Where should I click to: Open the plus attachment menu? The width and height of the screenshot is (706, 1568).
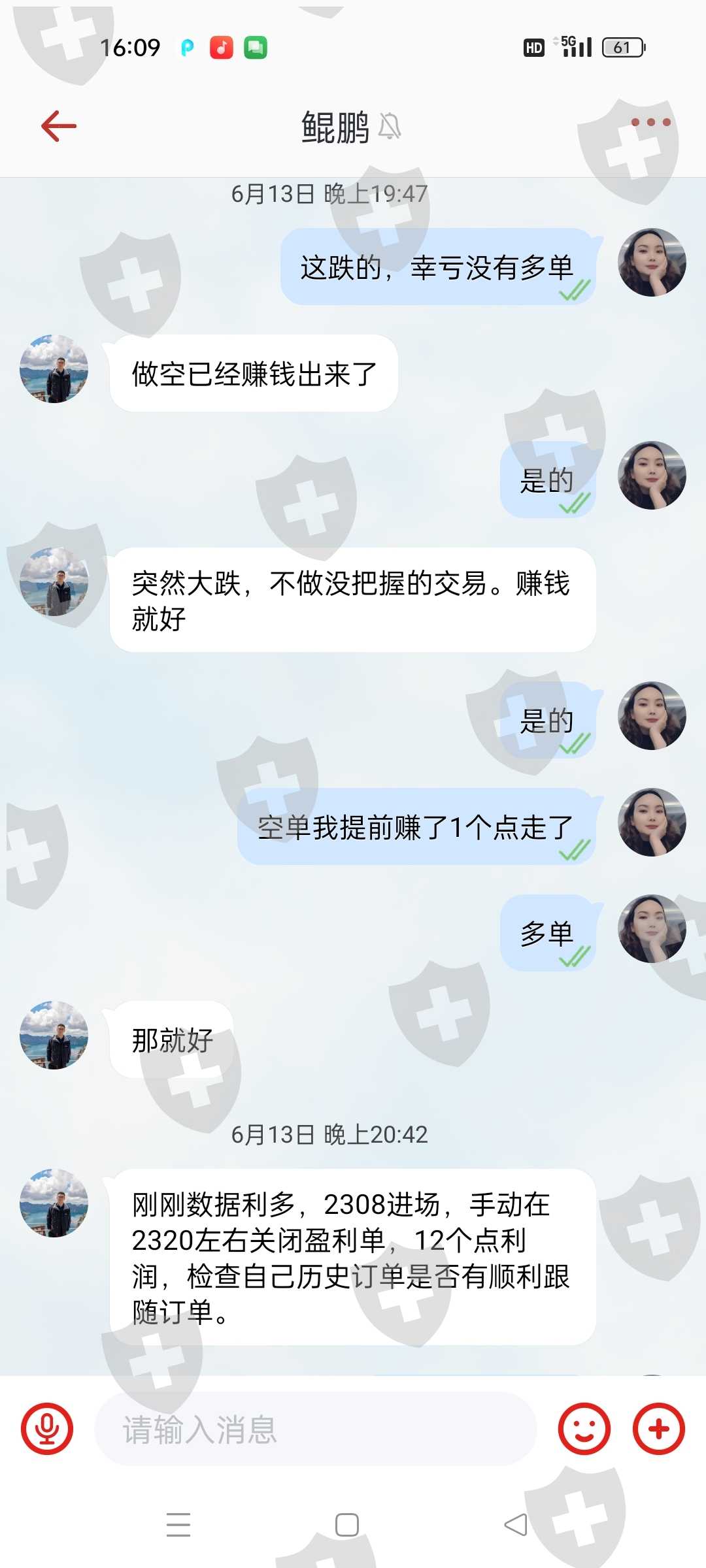point(658,1428)
